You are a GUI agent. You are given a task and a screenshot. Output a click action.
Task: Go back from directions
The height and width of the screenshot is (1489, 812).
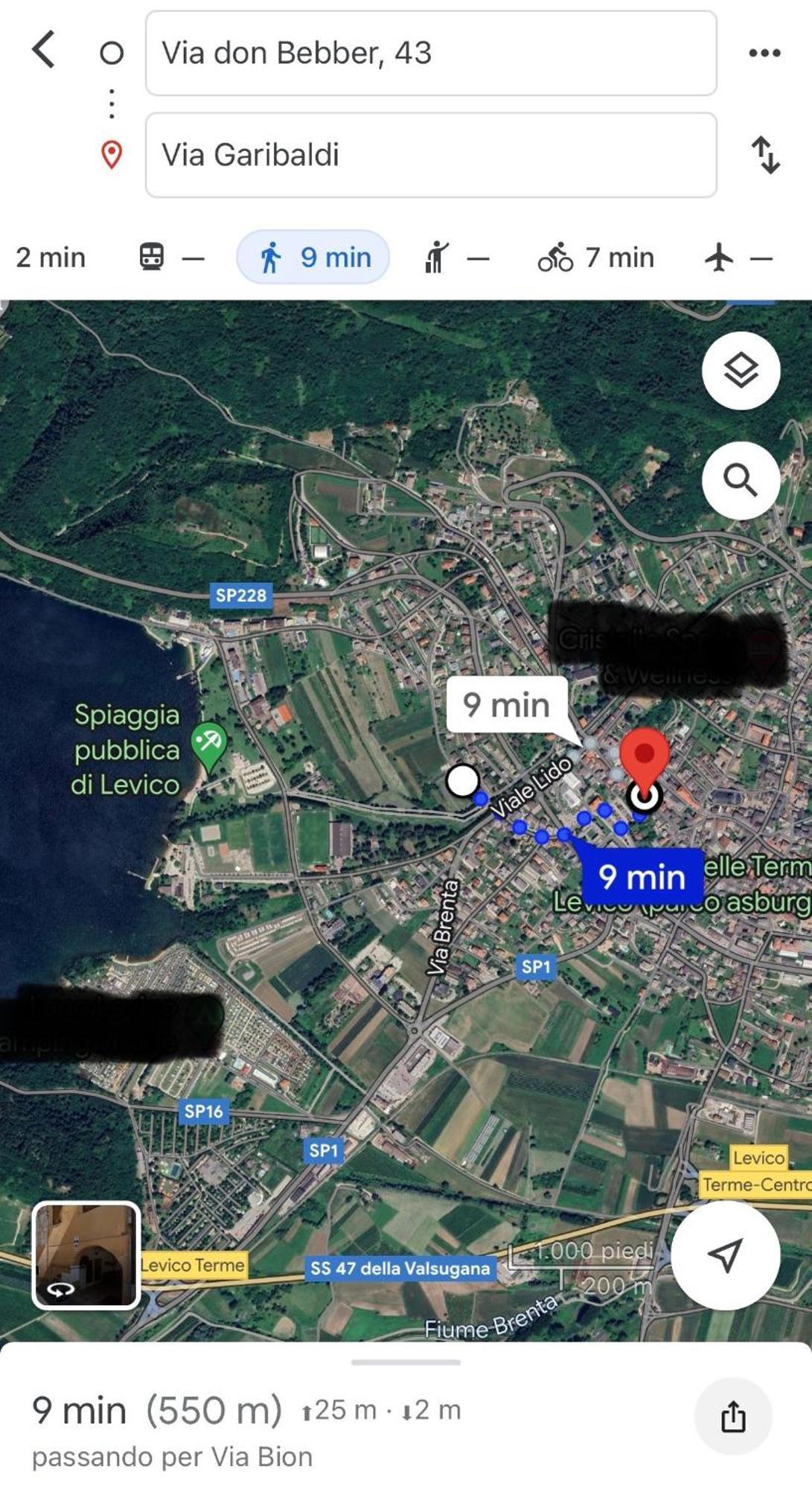44,51
